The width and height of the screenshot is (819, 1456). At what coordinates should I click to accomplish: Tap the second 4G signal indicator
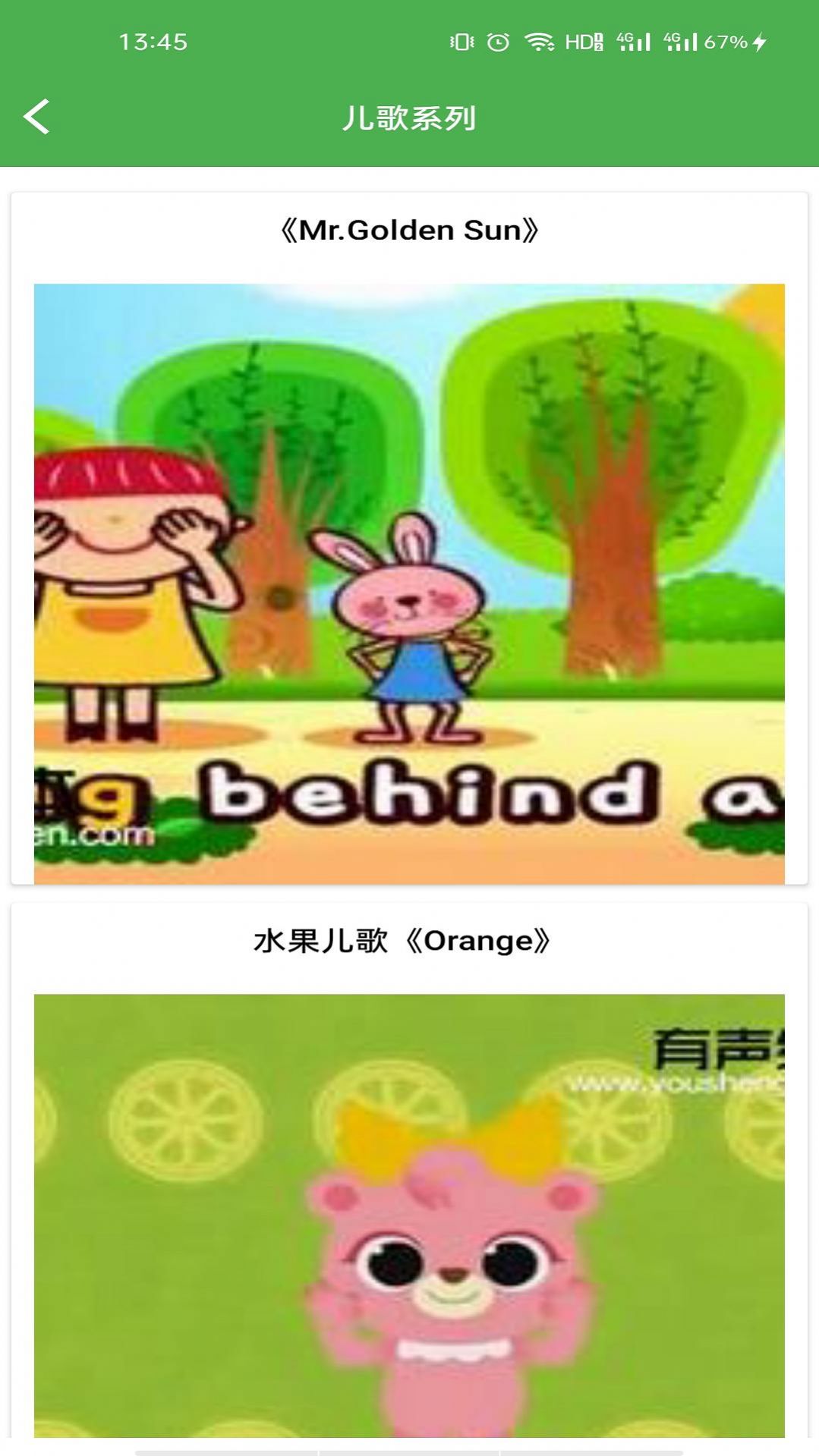point(682,42)
